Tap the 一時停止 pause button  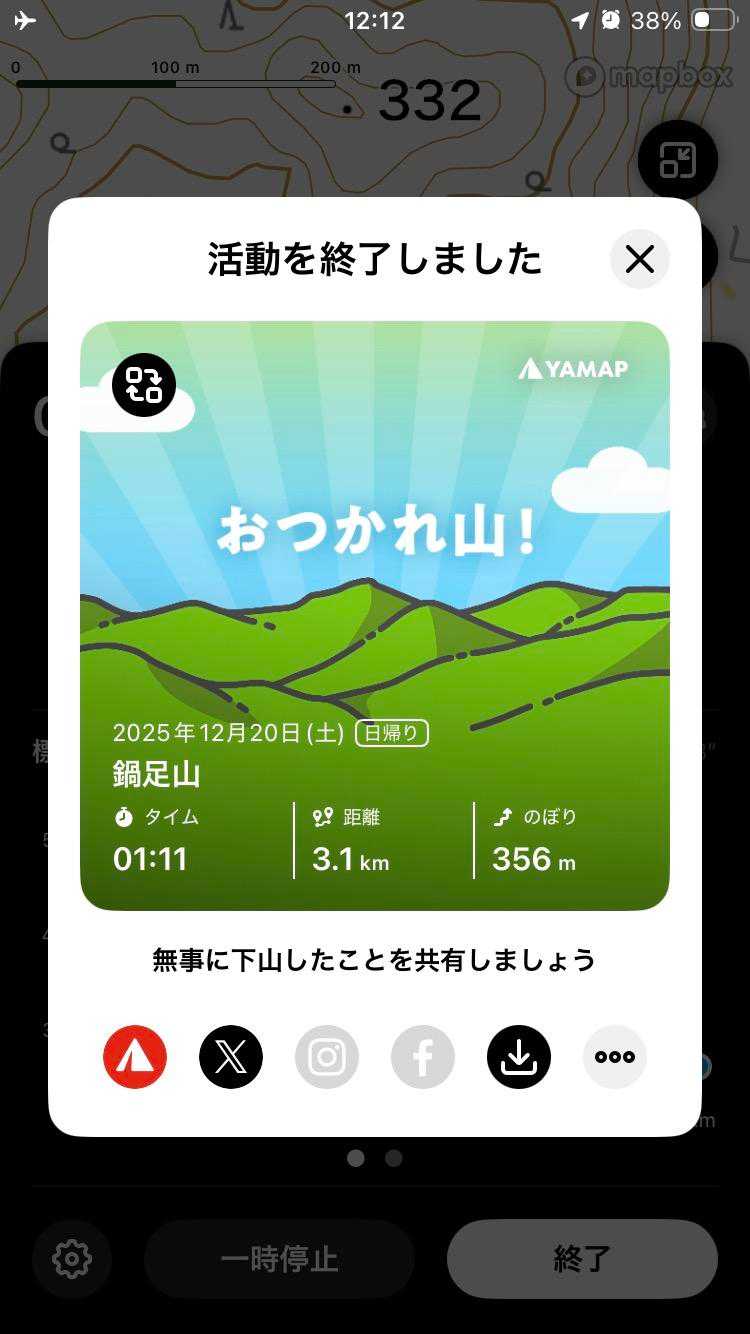click(279, 1259)
